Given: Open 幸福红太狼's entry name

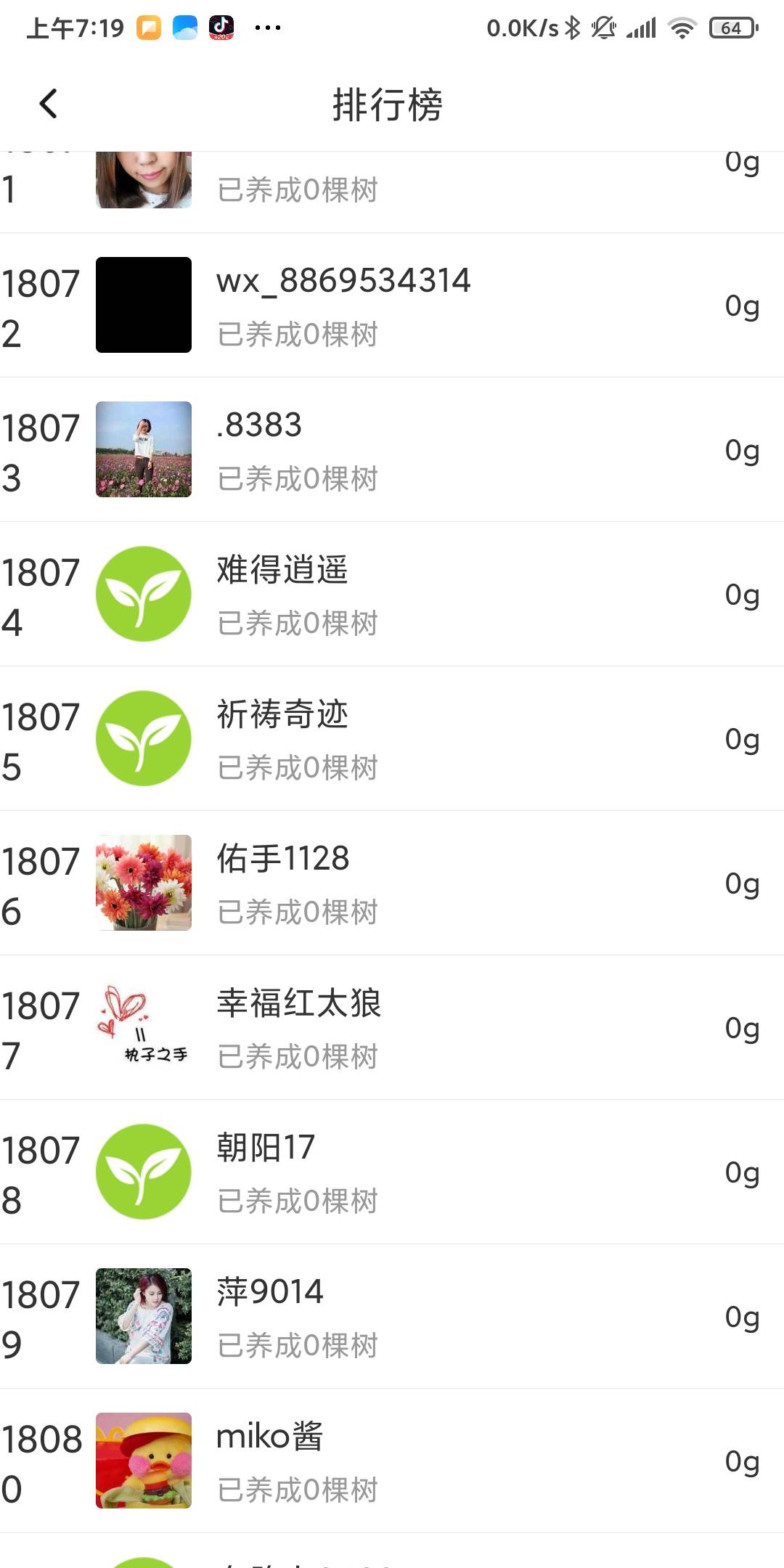Looking at the screenshot, I should 298,1005.
